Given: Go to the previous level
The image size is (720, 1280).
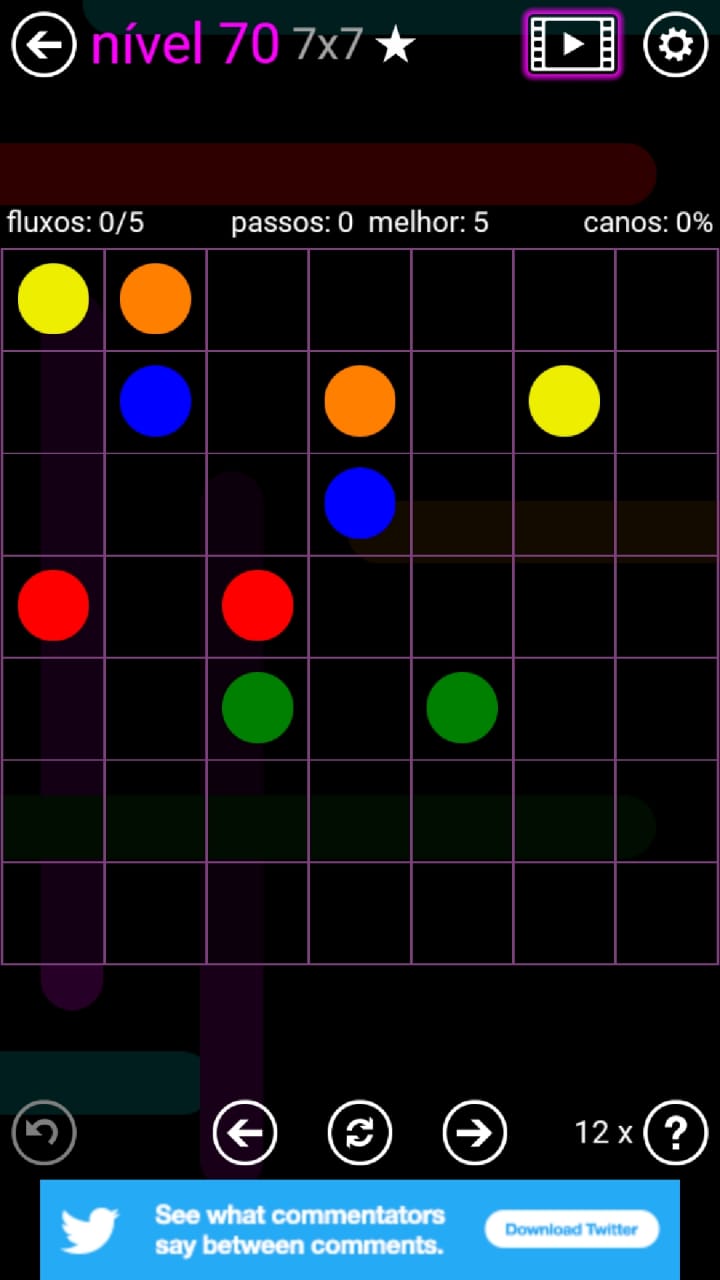Looking at the screenshot, I should (245, 1132).
